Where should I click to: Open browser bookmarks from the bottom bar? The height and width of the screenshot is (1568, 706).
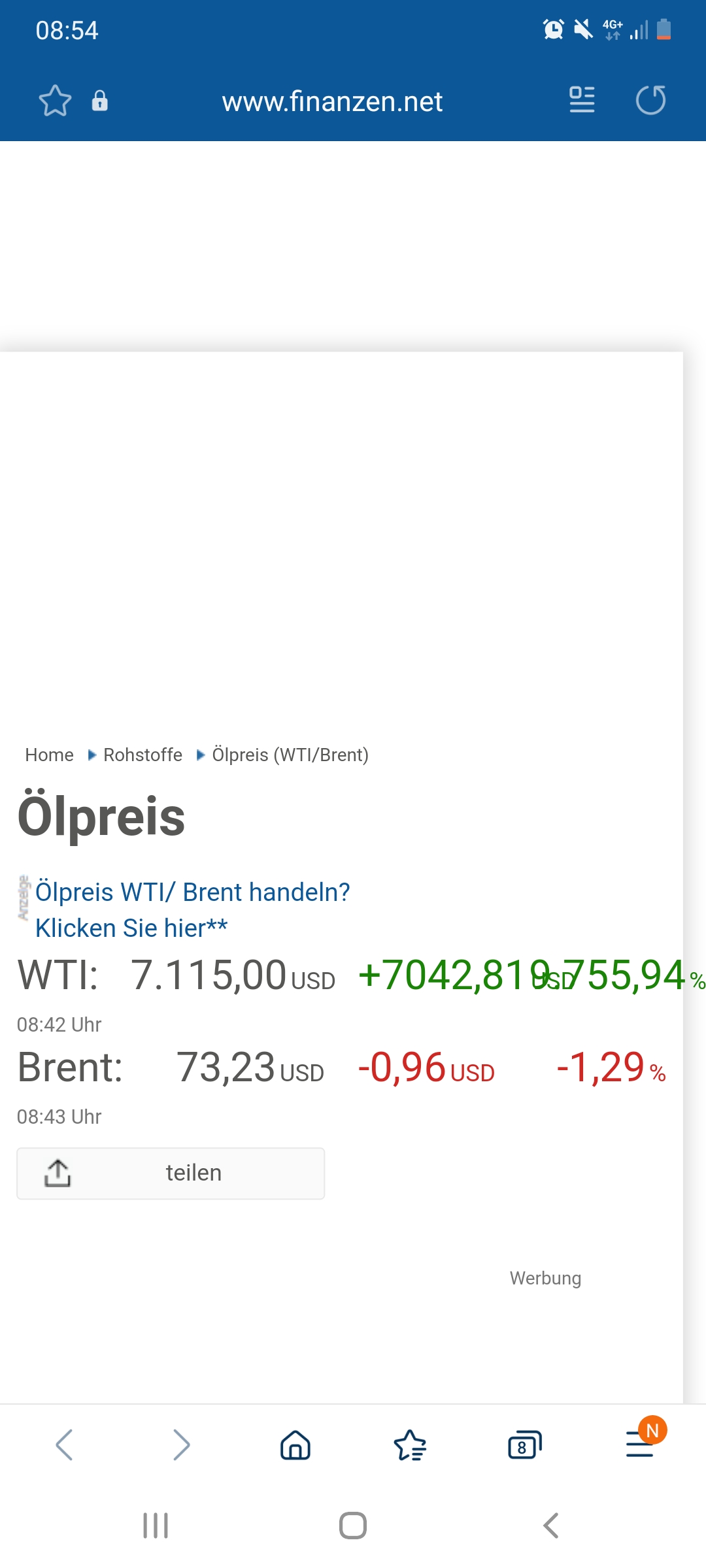[x=410, y=1445]
